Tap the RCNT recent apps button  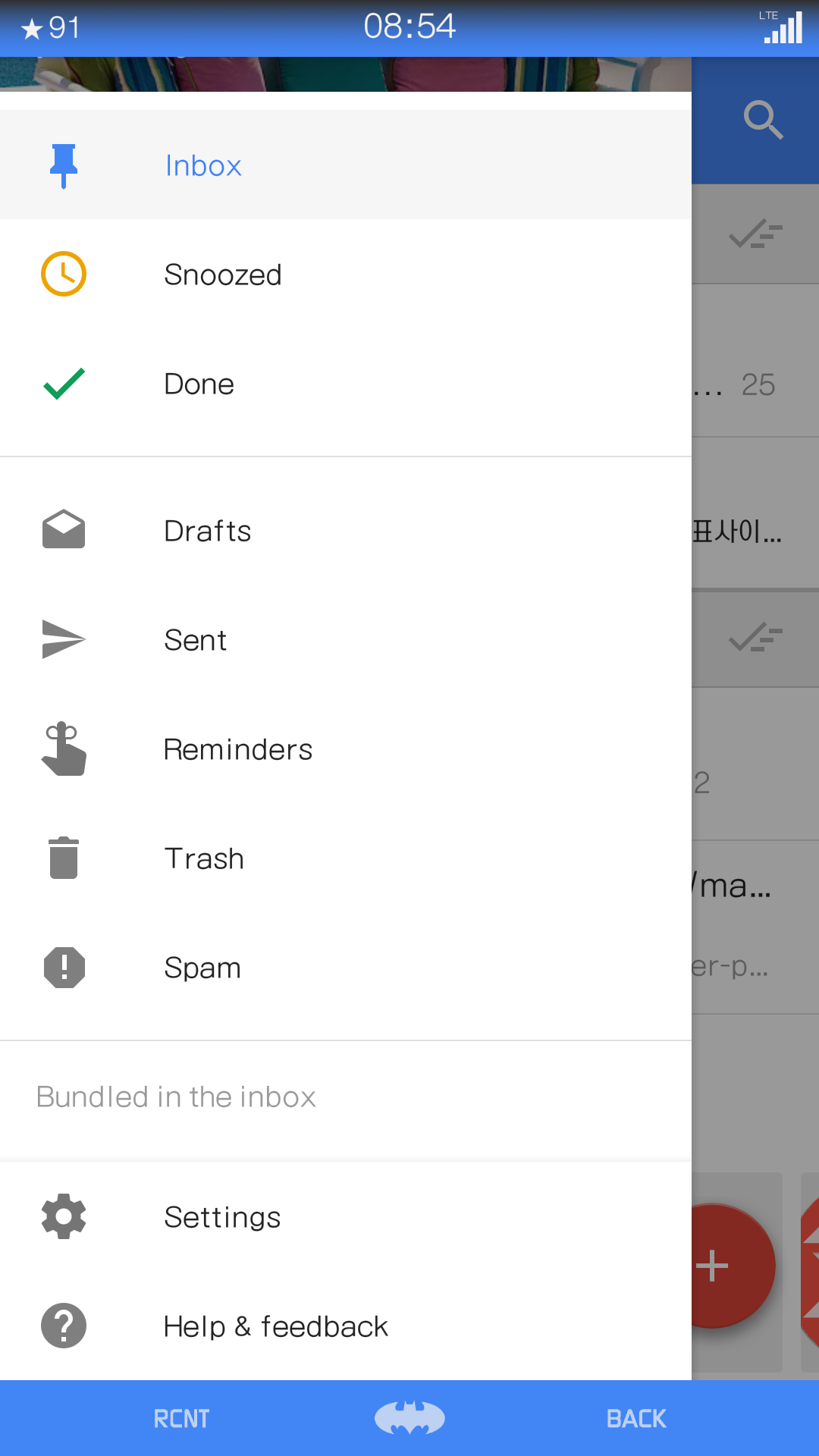[181, 1418]
